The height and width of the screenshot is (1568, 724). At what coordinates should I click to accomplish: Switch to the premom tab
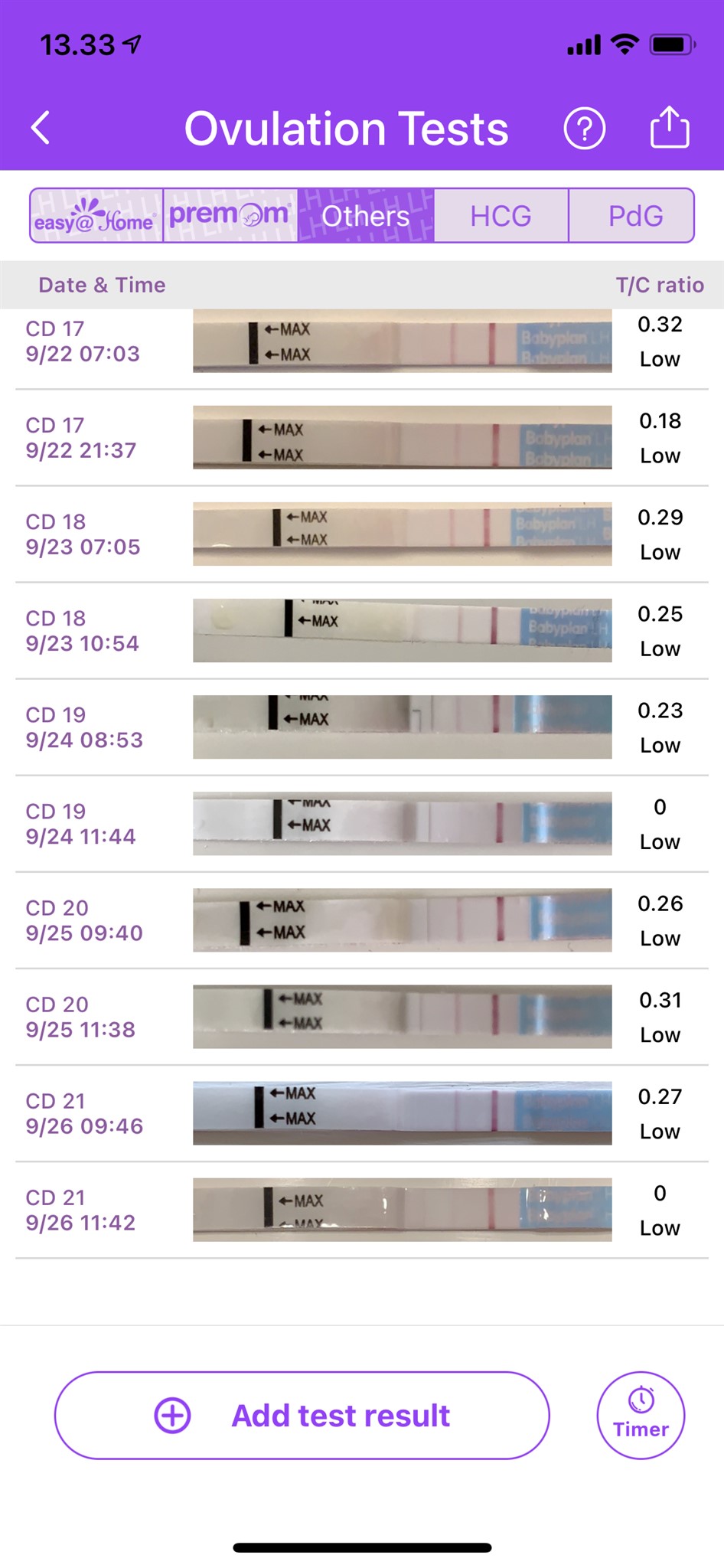click(230, 216)
